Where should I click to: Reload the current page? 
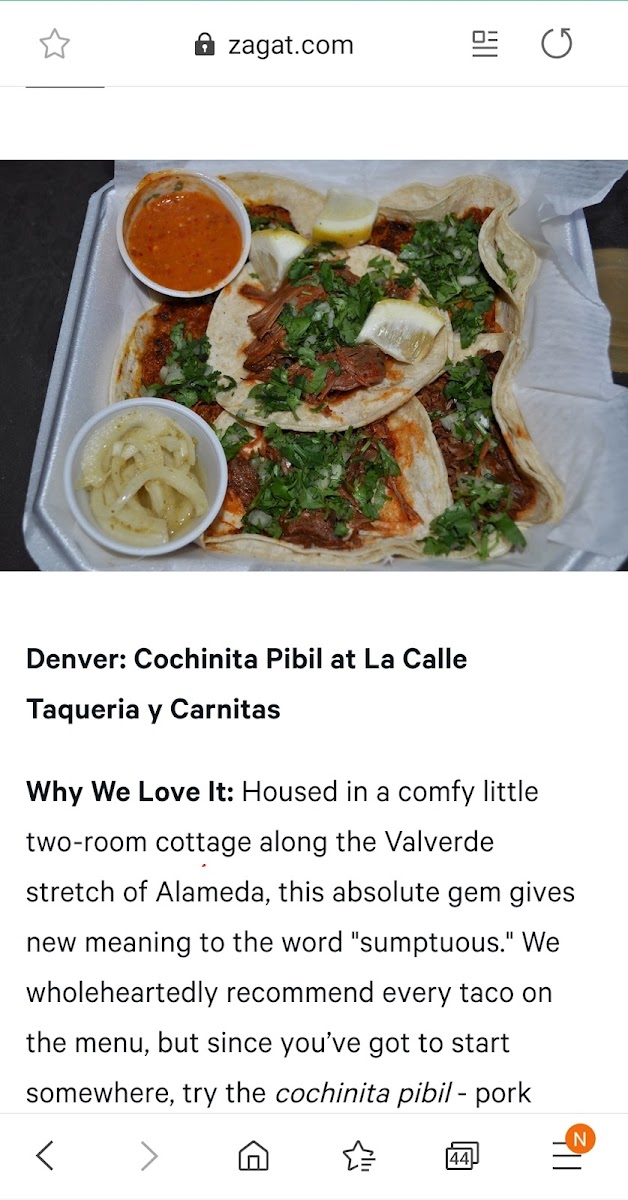pos(557,44)
